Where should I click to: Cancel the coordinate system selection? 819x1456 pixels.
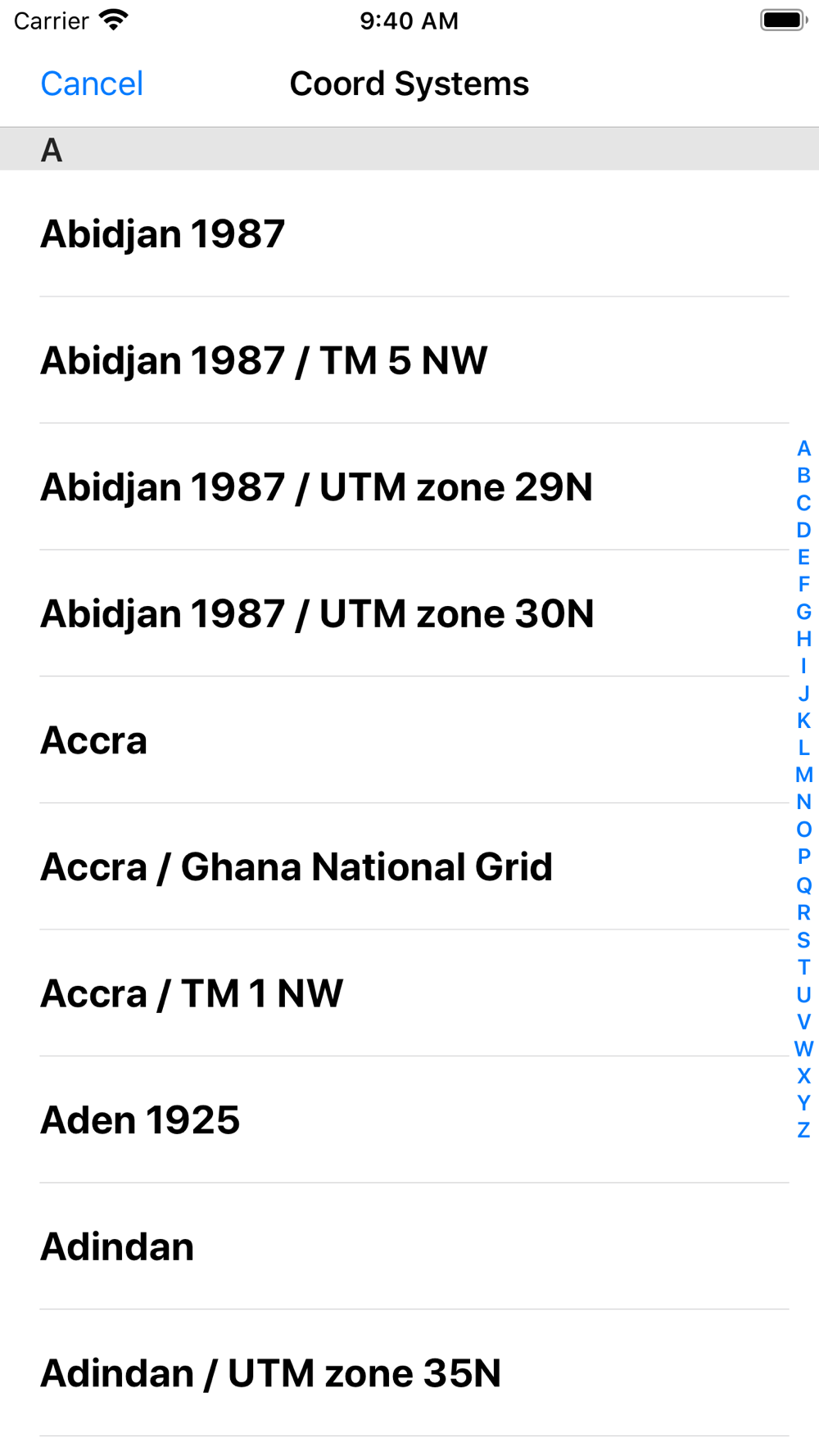92,84
